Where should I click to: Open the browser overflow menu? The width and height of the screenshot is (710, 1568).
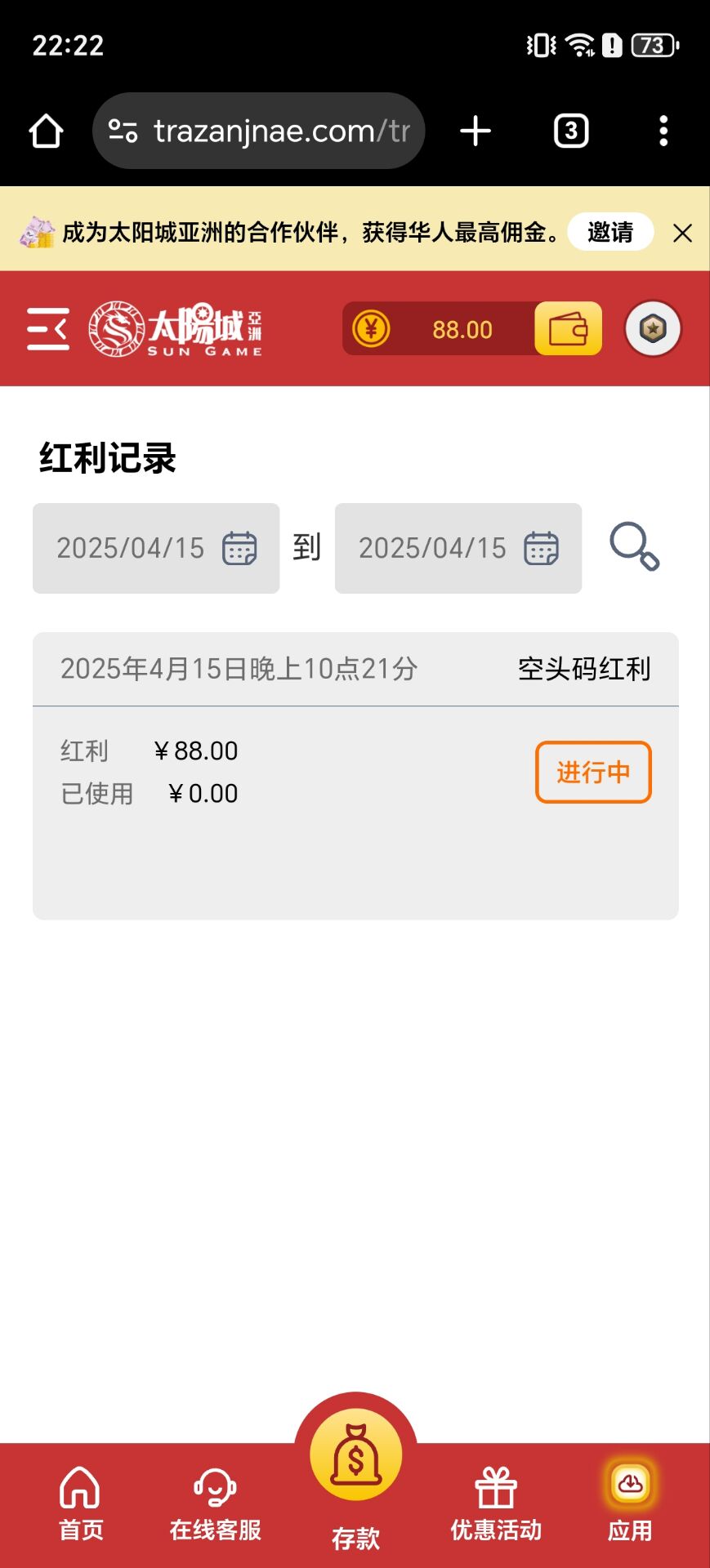point(663,131)
